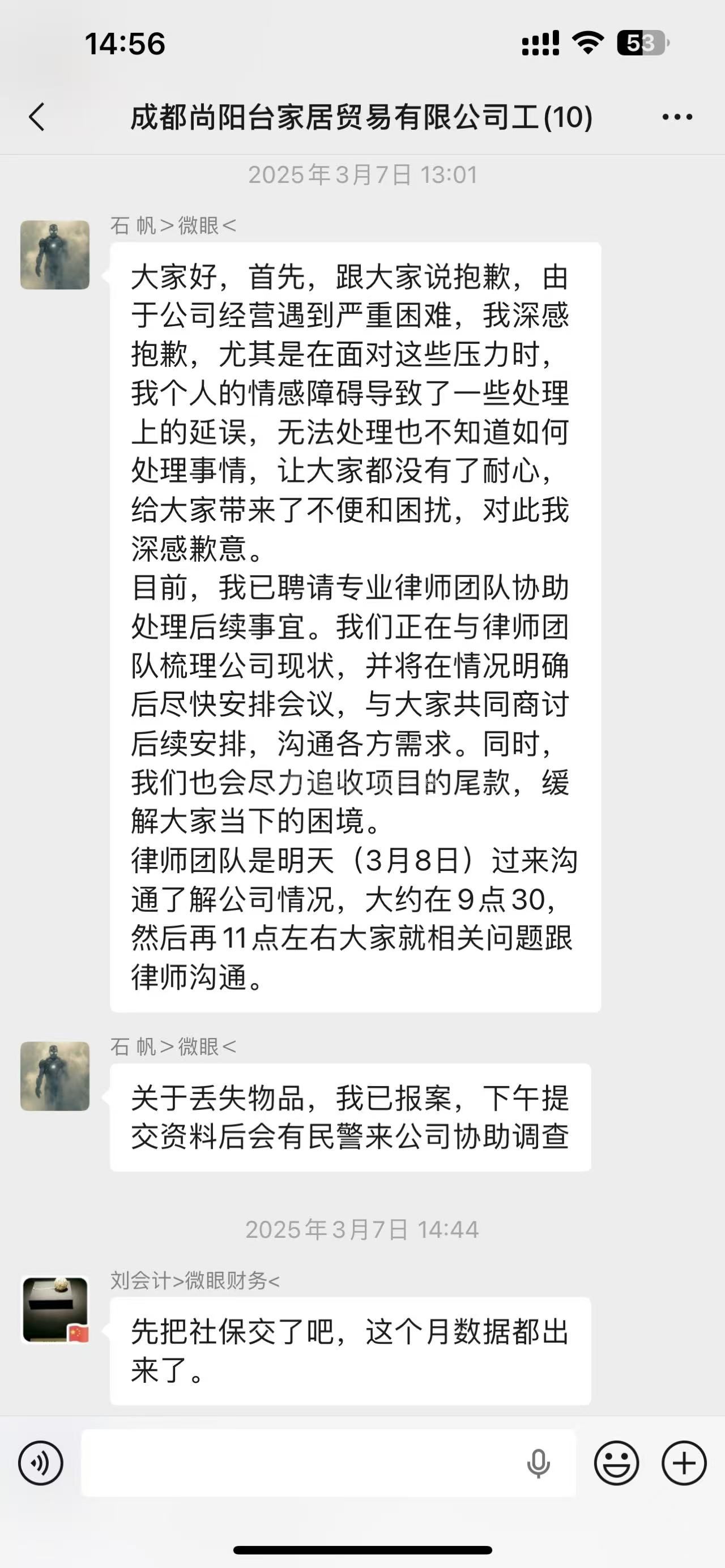This screenshot has width=725, height=1568.
Task: Tap the message text field
Action: click(298, 1463)
